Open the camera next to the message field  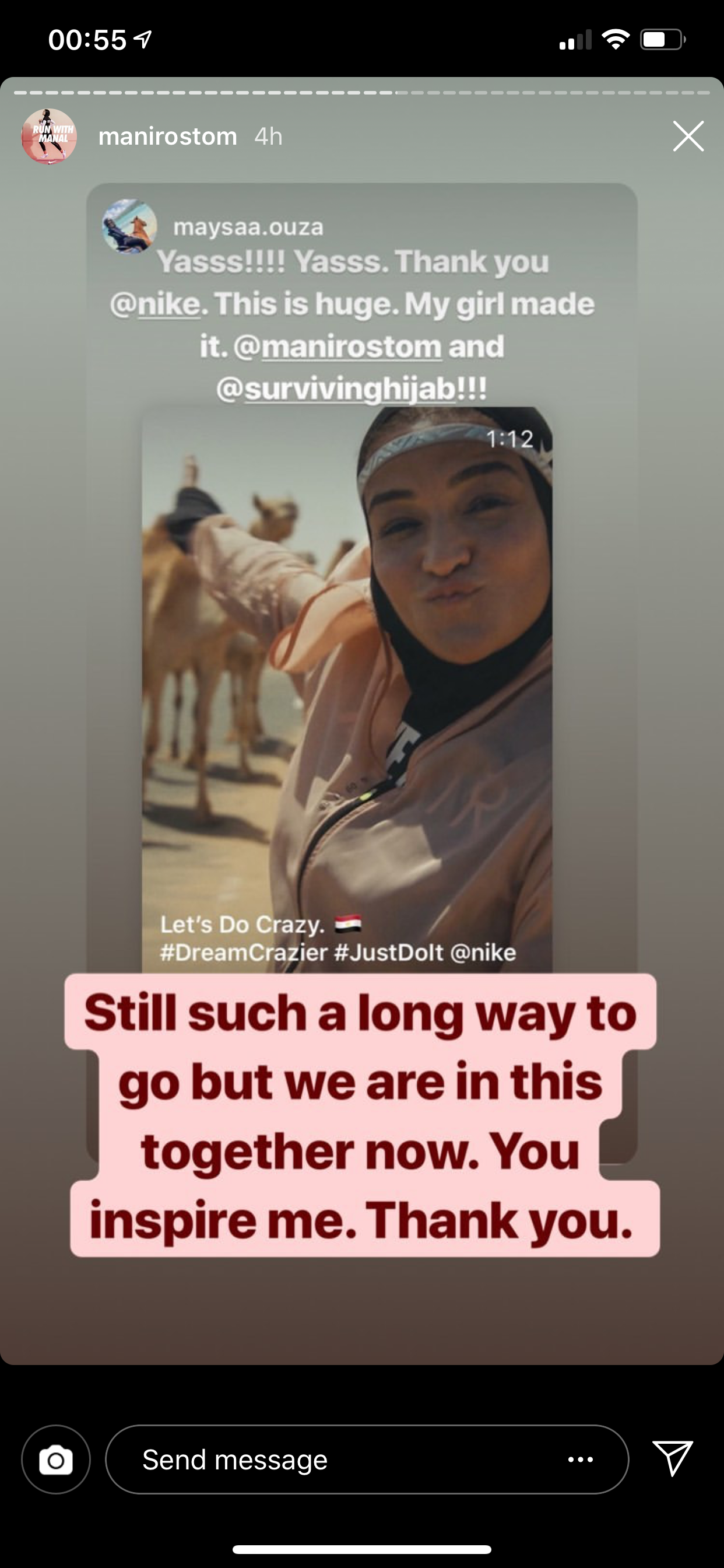[x=56, y=1459]
